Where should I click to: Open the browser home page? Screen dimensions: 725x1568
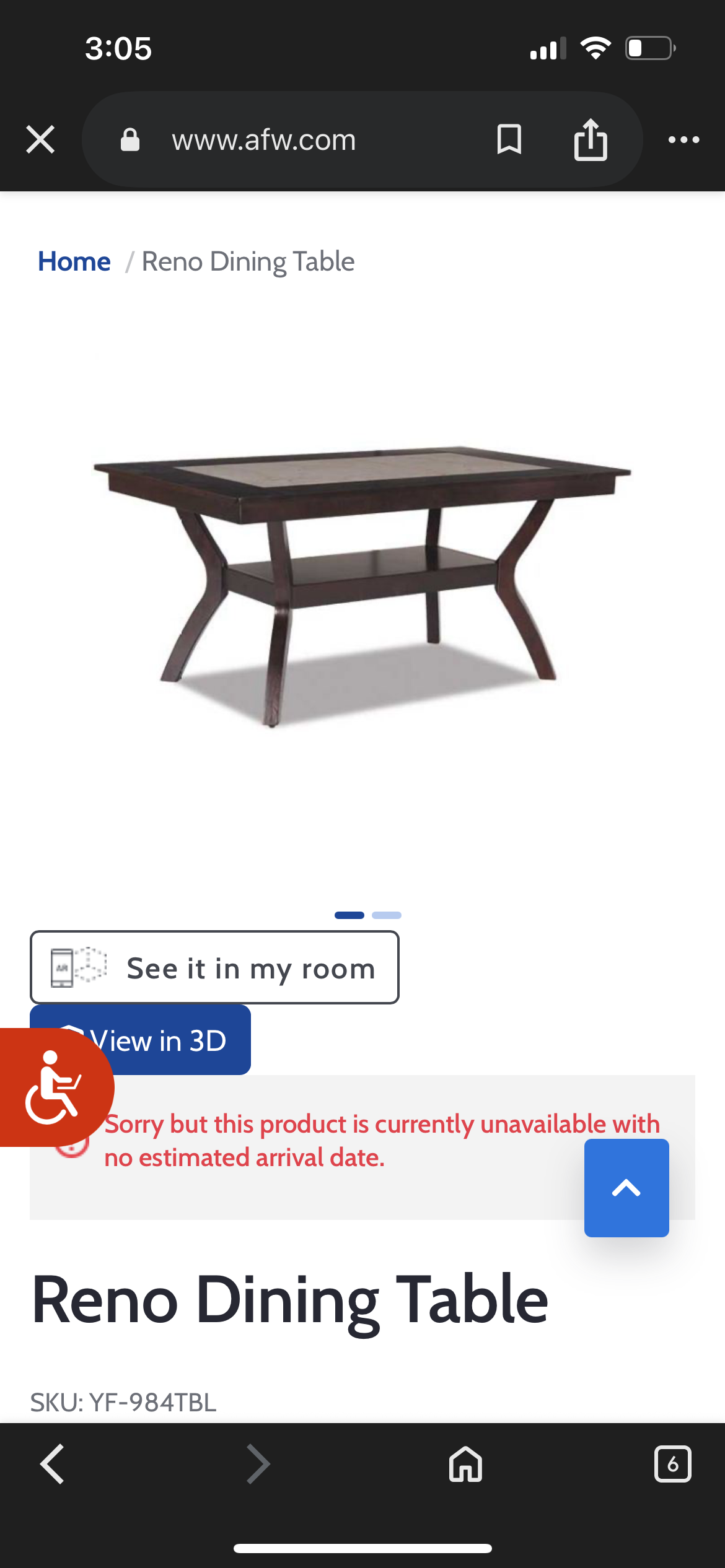[x=465, y=1465]
